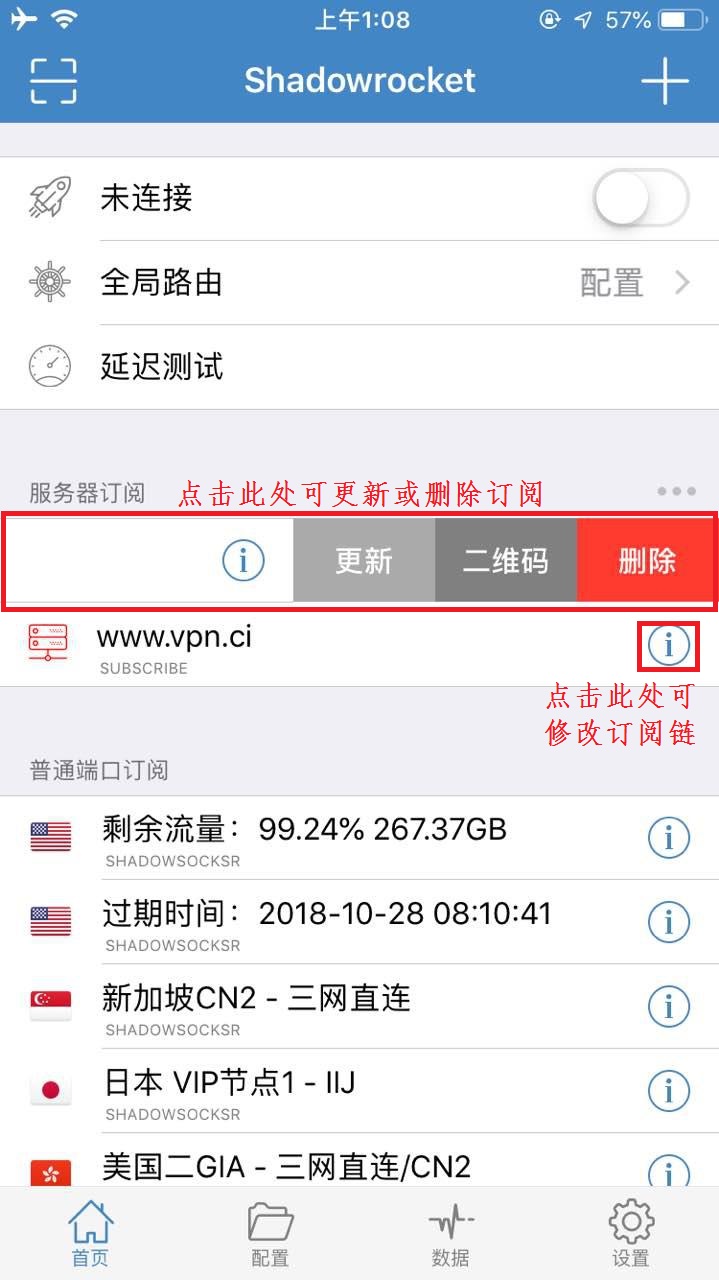Run the 延迟测试 latency test
This screenshot has width=719, height=1280.
click(359, 367)
